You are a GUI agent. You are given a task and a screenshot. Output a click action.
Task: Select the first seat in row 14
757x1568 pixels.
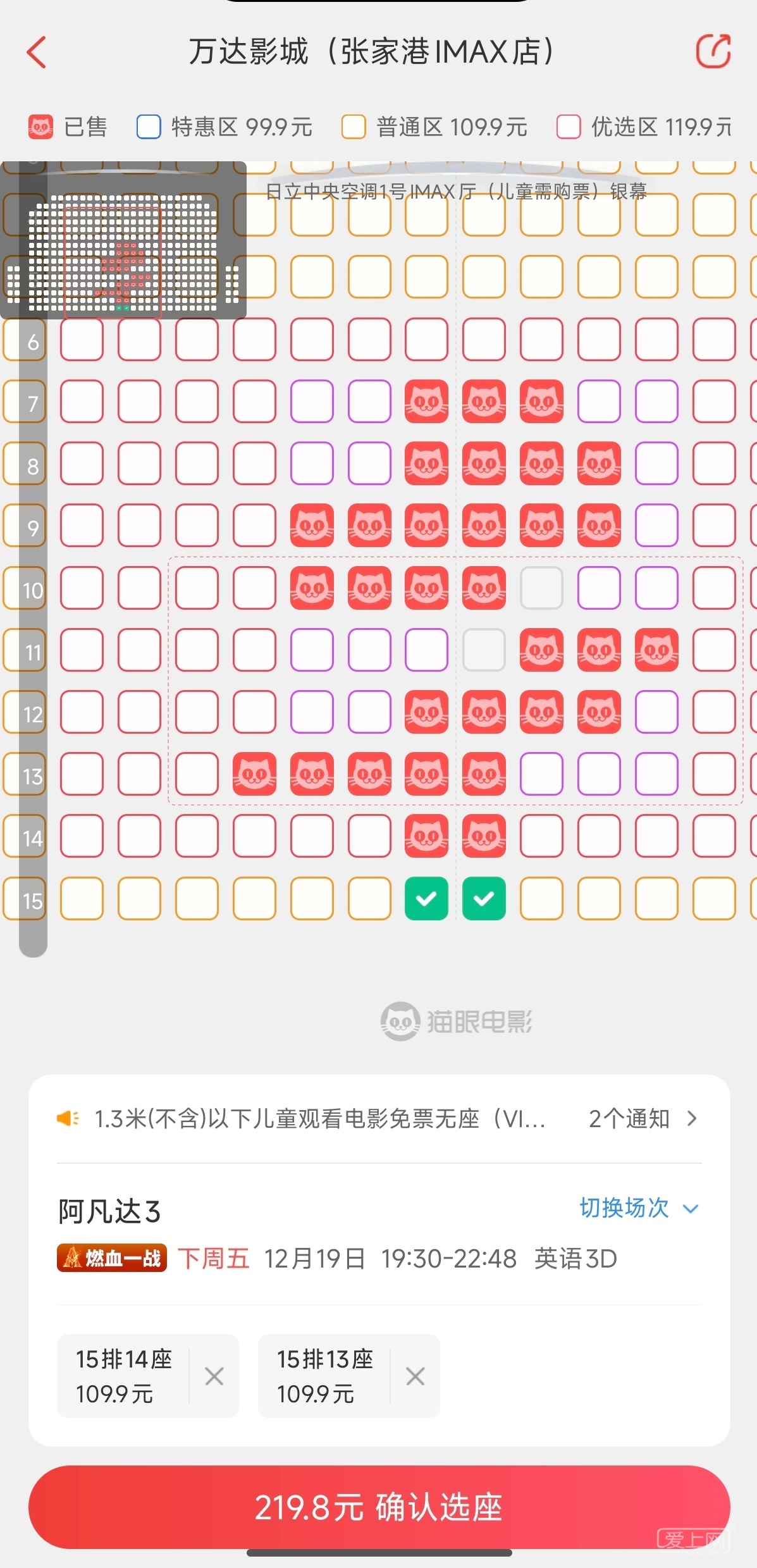tap(82, 836)
